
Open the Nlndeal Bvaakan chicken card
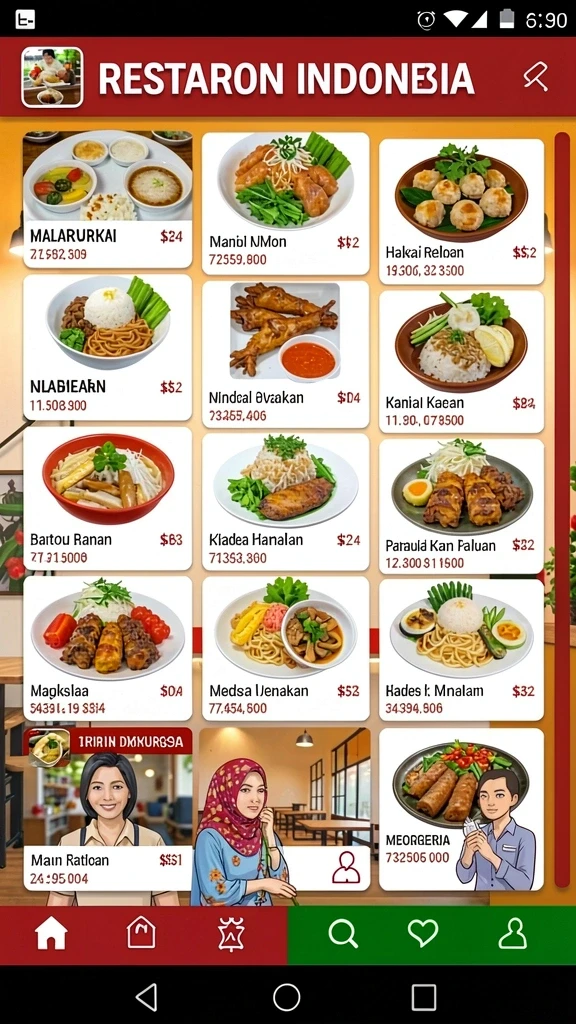coord(285,355)
